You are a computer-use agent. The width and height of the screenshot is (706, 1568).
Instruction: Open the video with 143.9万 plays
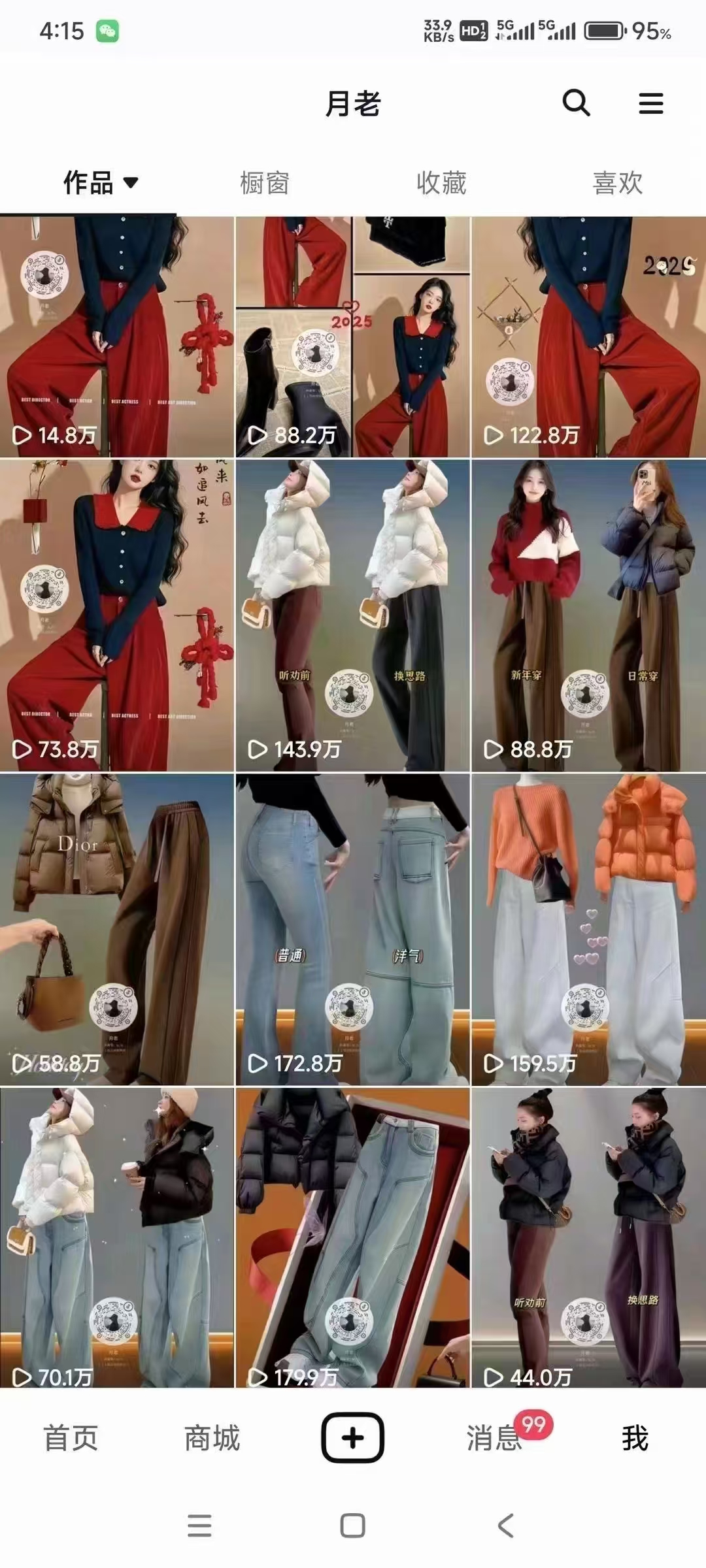[x=352, y=615]
